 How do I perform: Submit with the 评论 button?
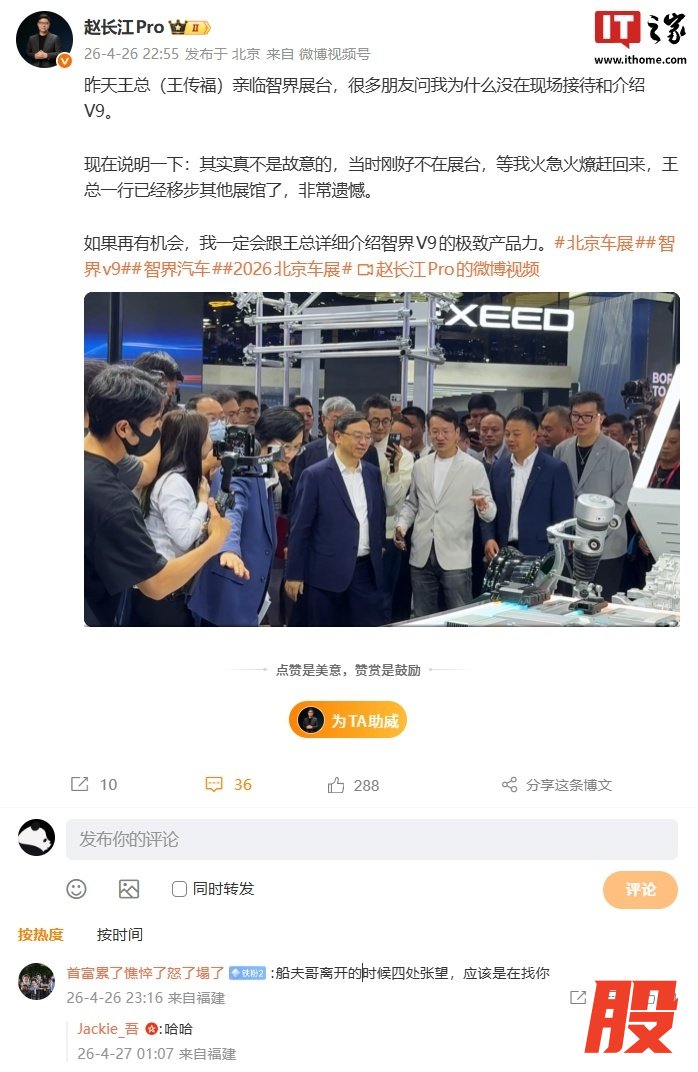click(x=640, y=889)
